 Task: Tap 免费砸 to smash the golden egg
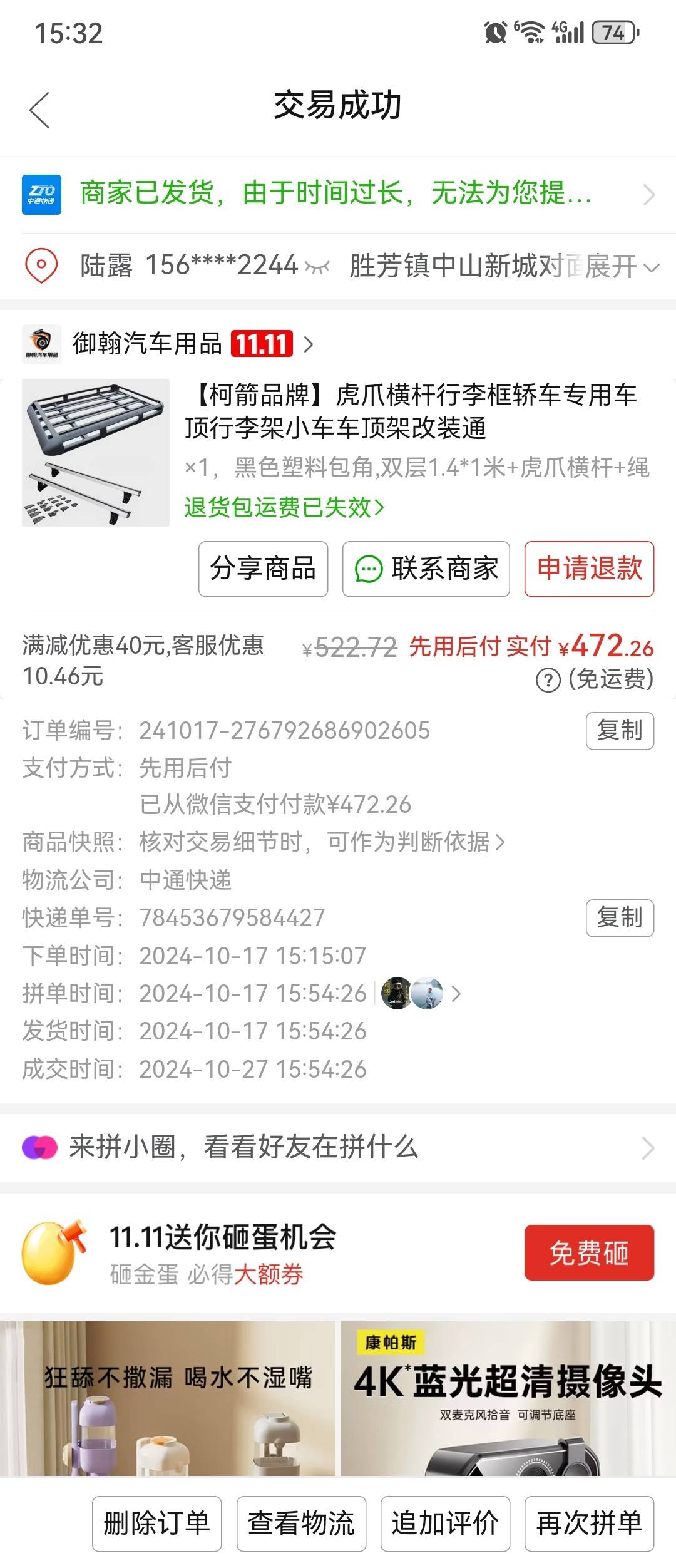(589, 1253)
